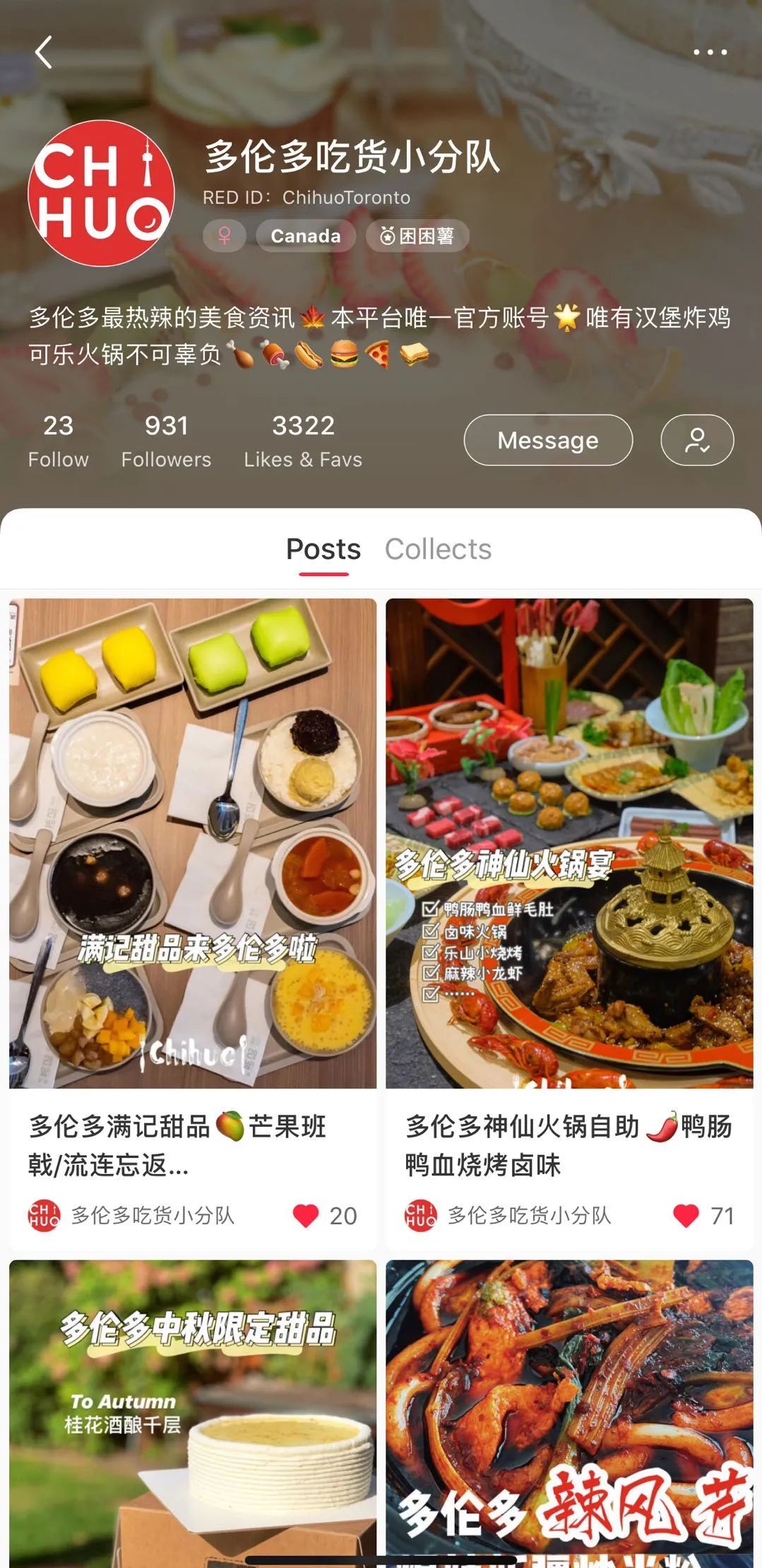762x1568 pixels.
Task: Select the Posts tab
Action: (323, 549)
